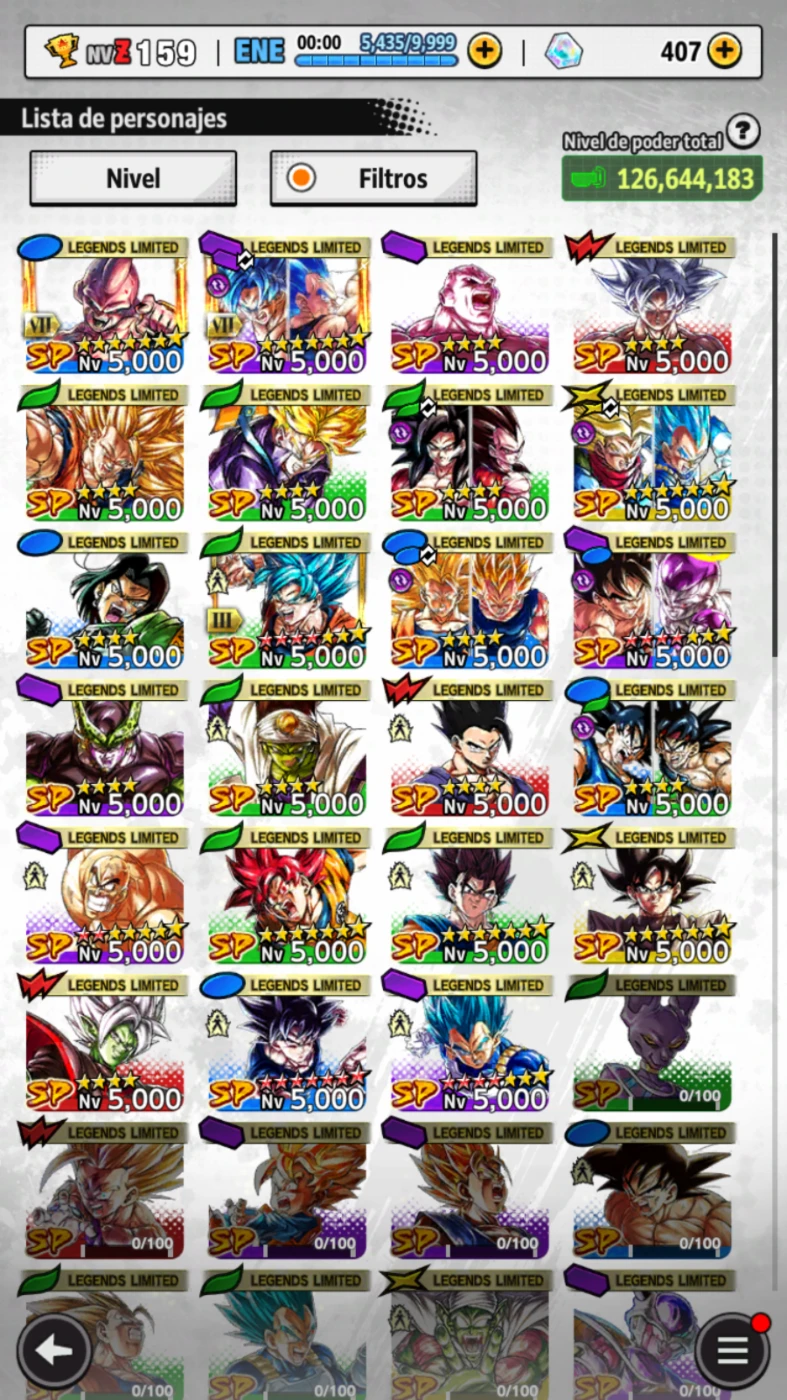Tap the plus button next to energy
Image resolution: width=787 pixels, height=1400 pixels.
484,50
